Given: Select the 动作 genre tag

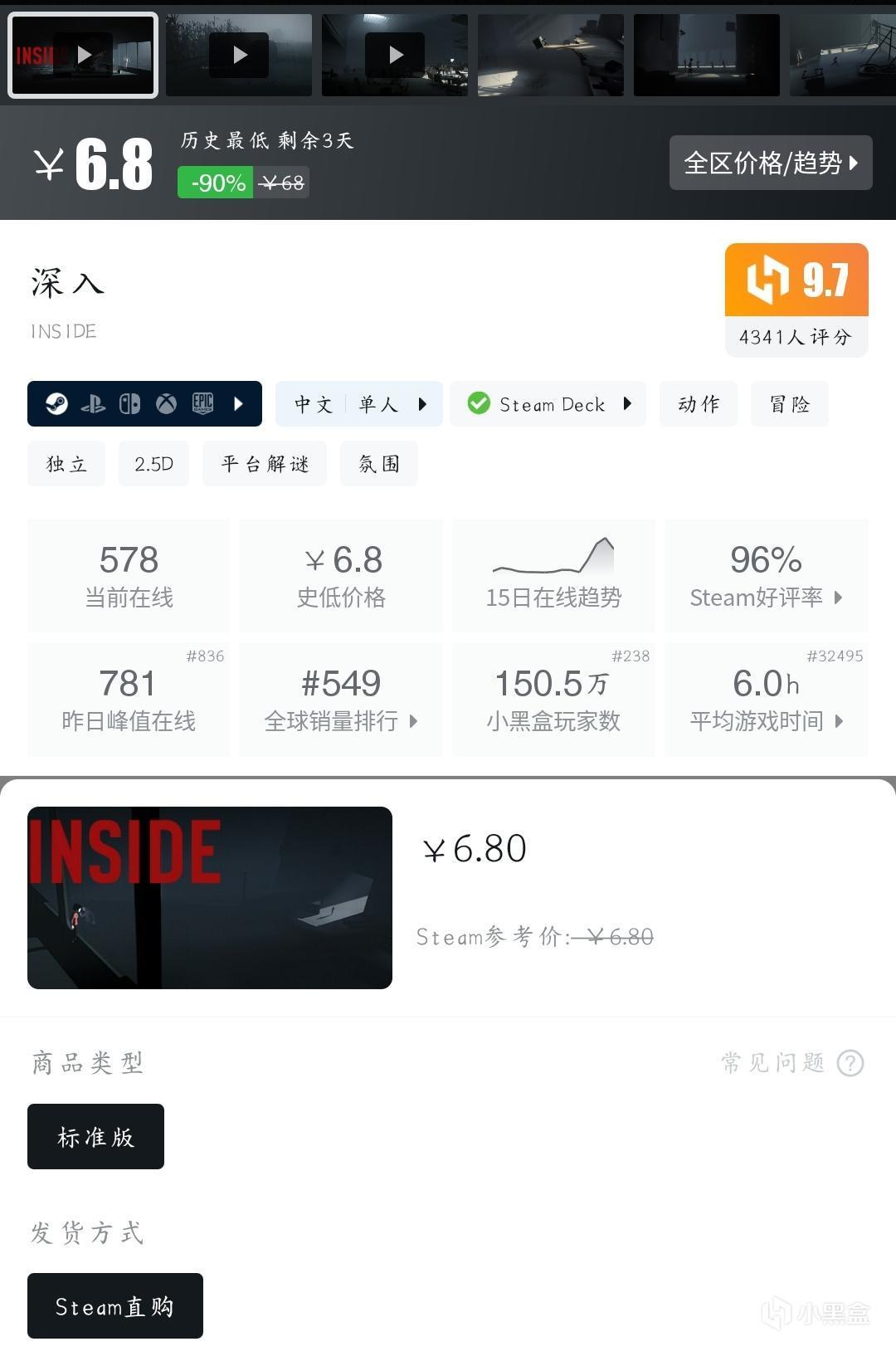Looking at the screenshot, I should pos(698,404).
